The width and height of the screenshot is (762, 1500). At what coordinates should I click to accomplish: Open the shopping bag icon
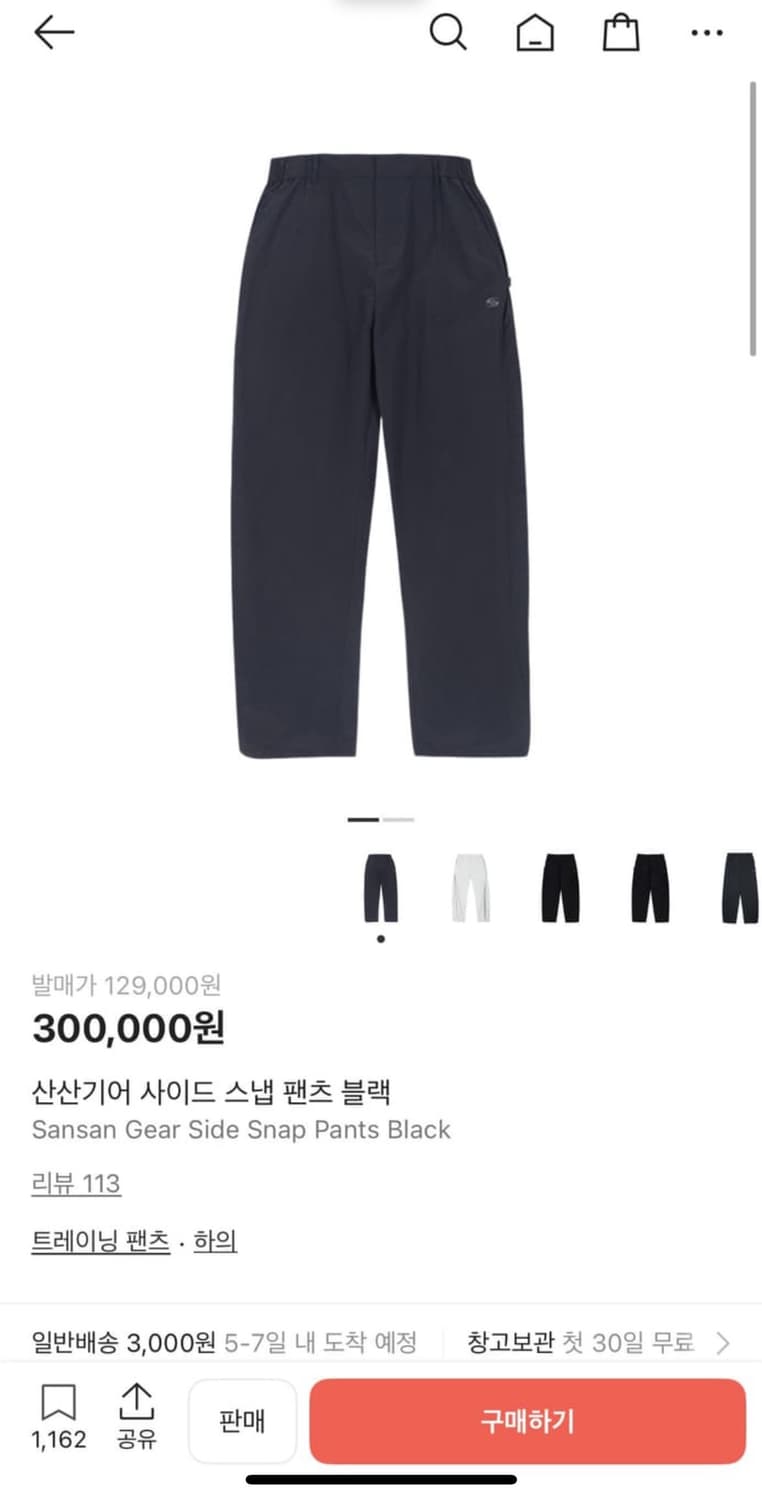click(621, 32)
